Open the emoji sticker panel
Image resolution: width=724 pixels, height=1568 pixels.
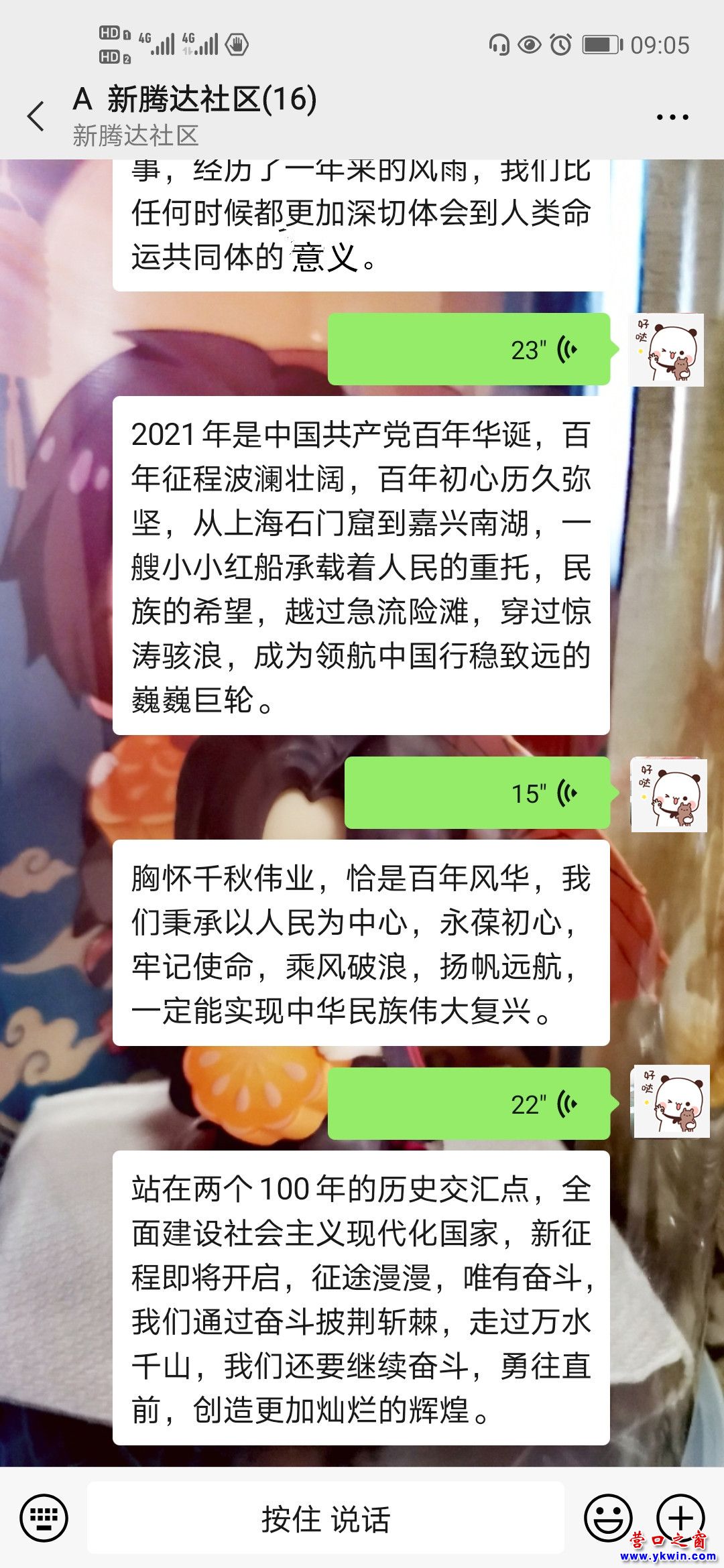[x=608, y=1518]
